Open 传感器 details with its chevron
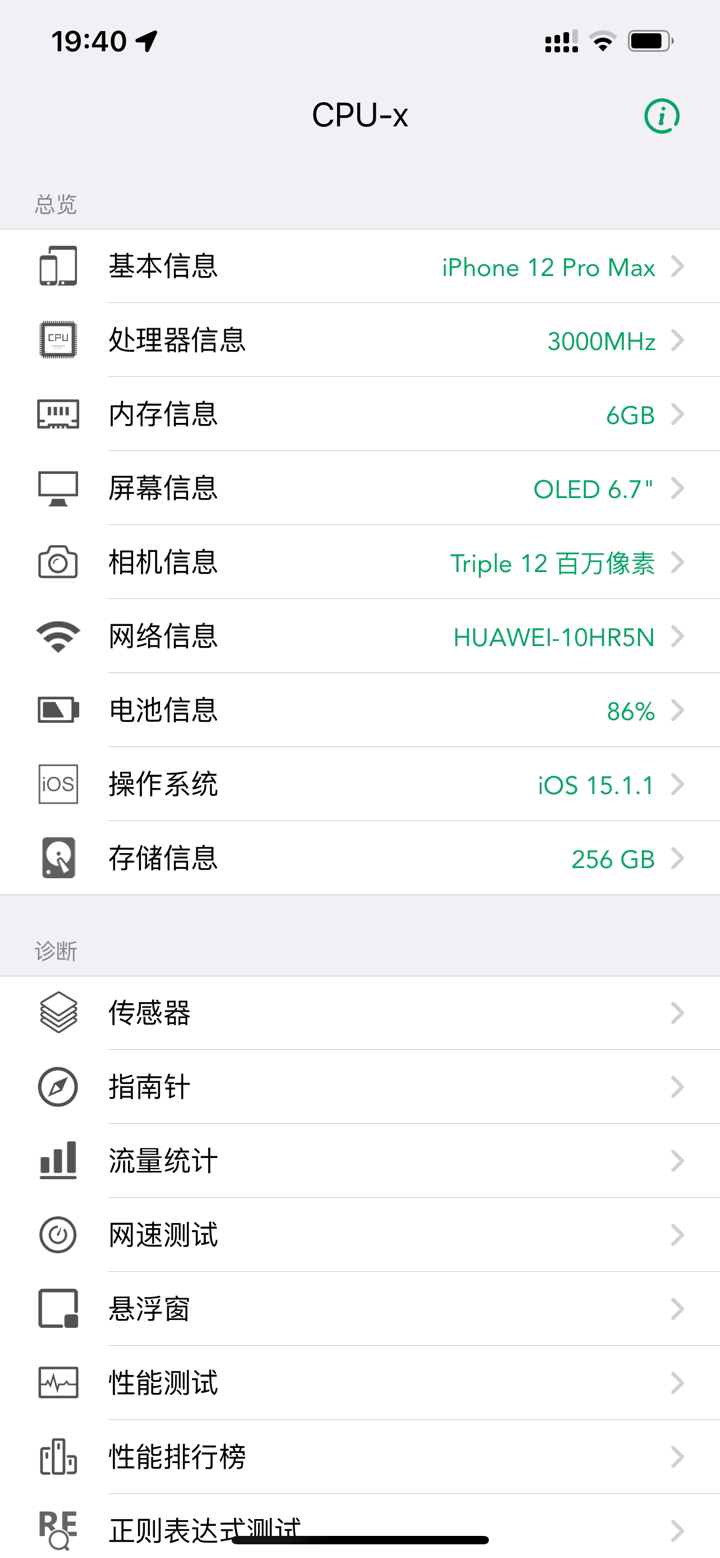The image size is (720, 1558). [681, 1012]
